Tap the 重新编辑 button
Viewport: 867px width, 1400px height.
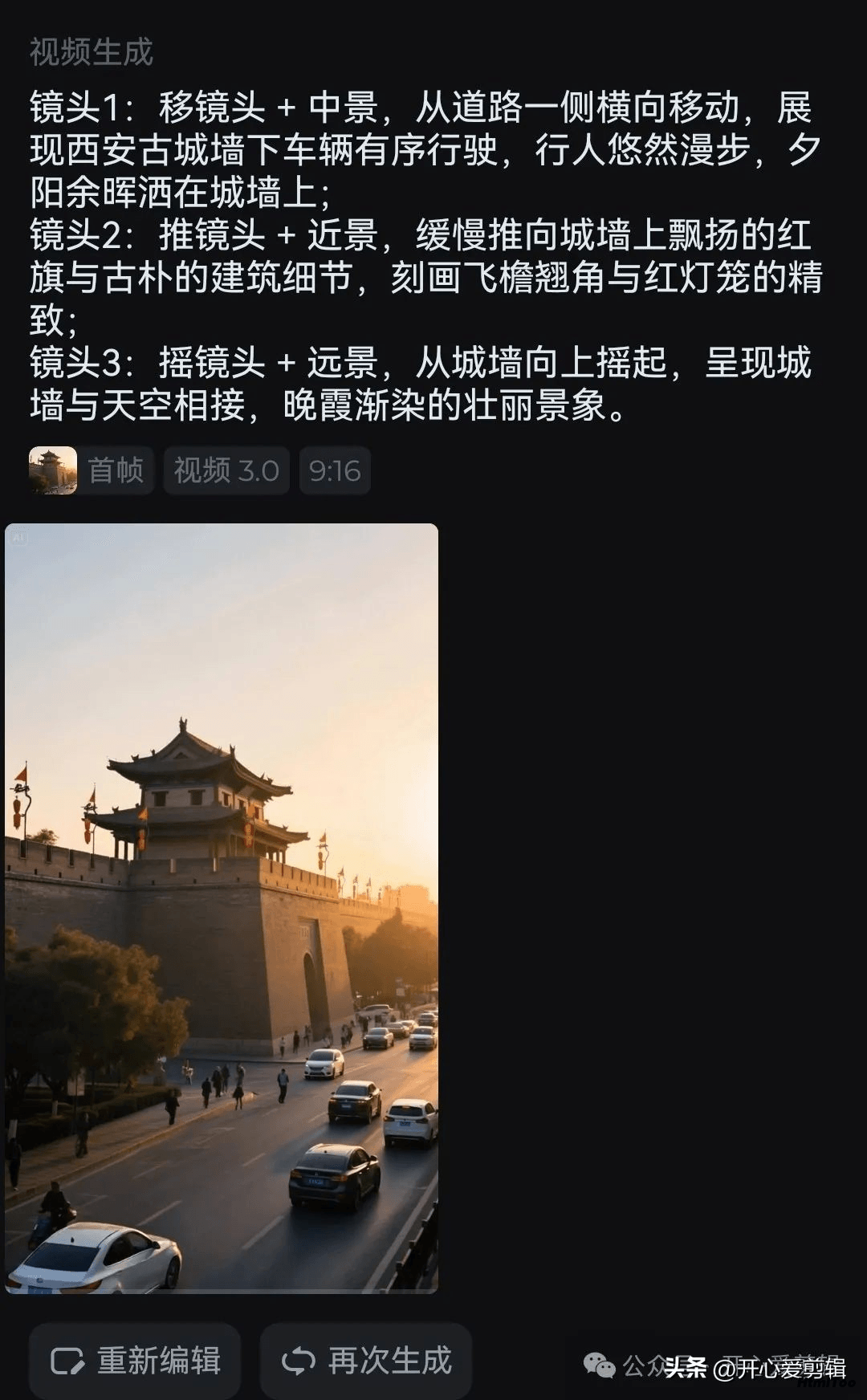point(135,1361)
